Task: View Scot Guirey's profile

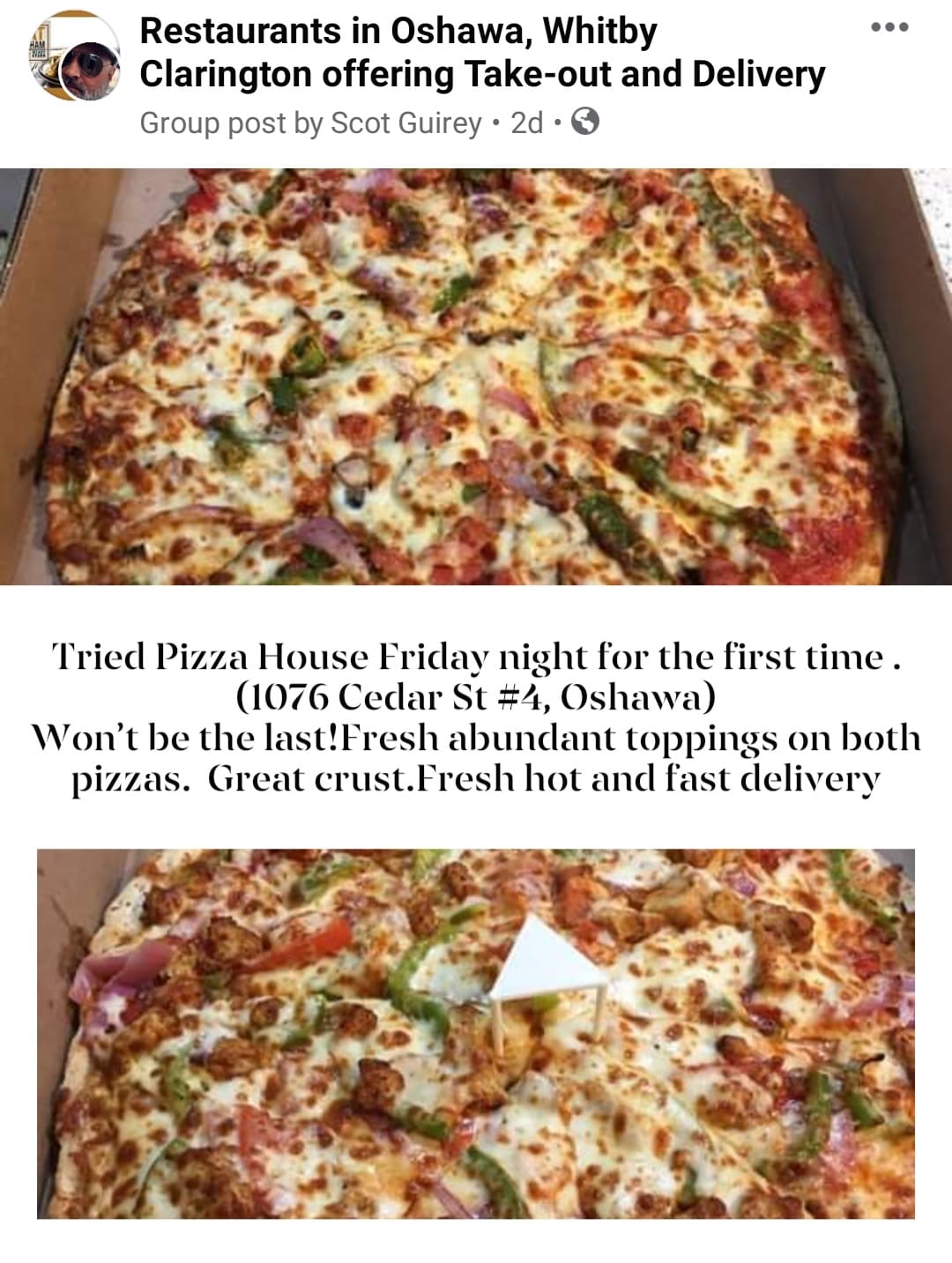Action: pyautogui.click(x=405, y=123)
